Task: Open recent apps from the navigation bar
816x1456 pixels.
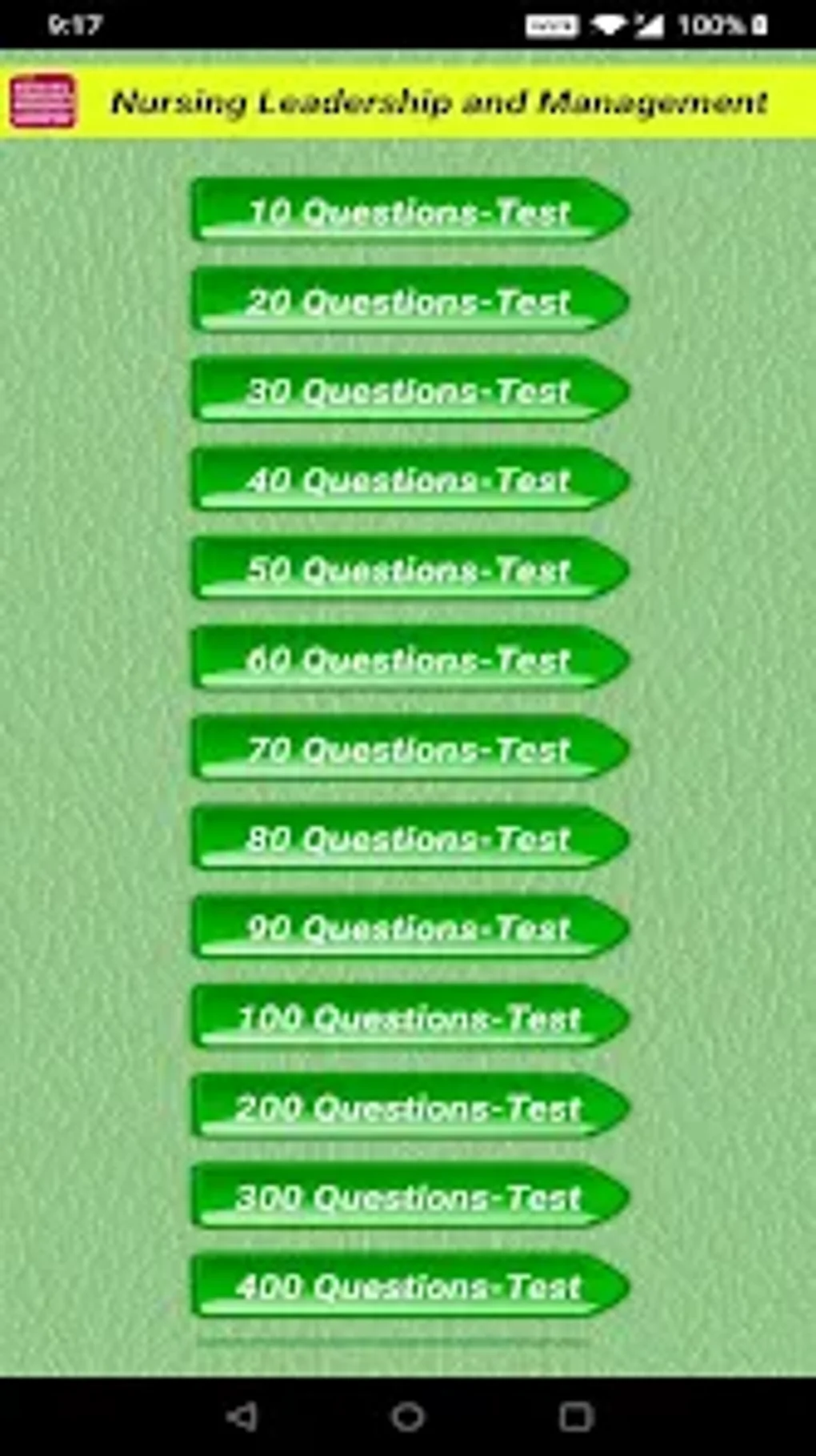Action: (575, 1417)
